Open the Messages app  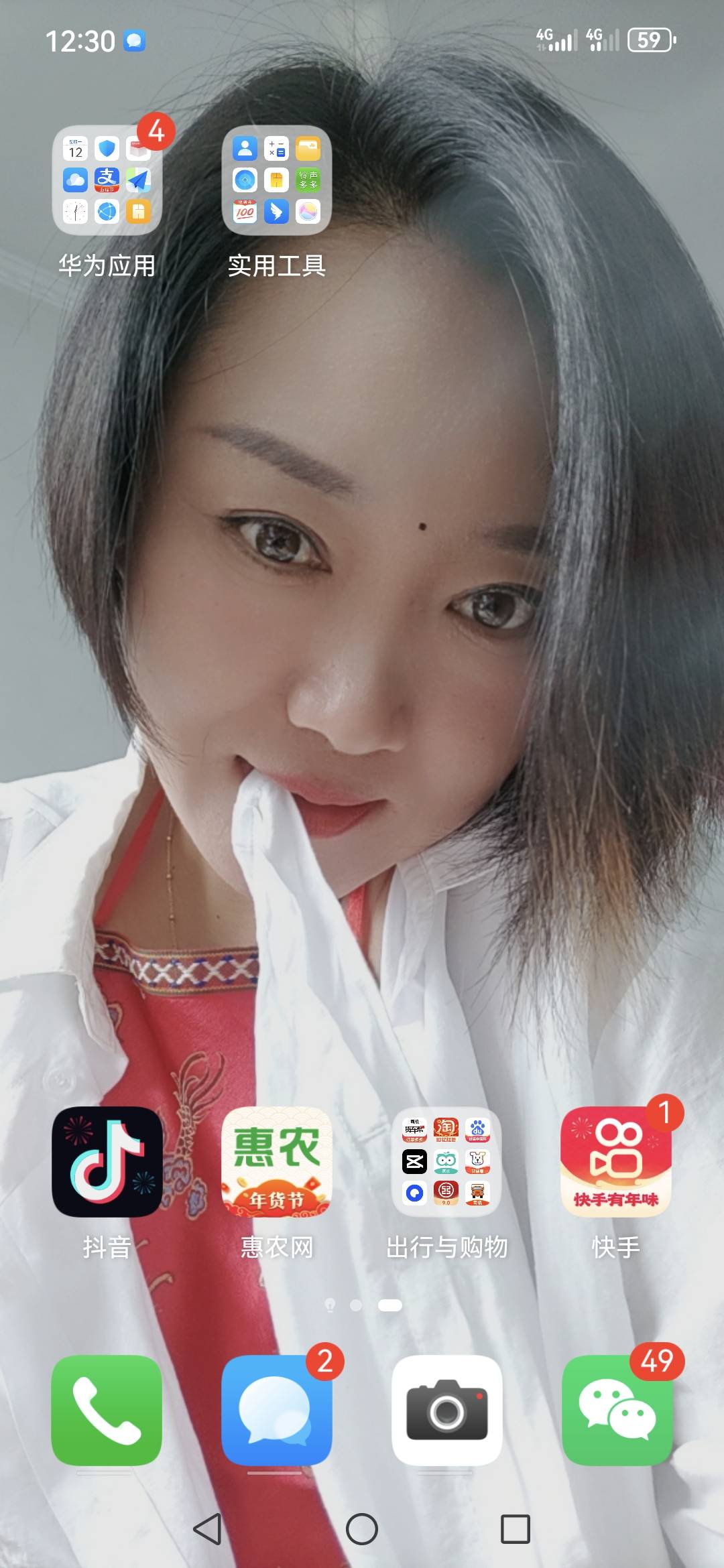pos(277,1410)
